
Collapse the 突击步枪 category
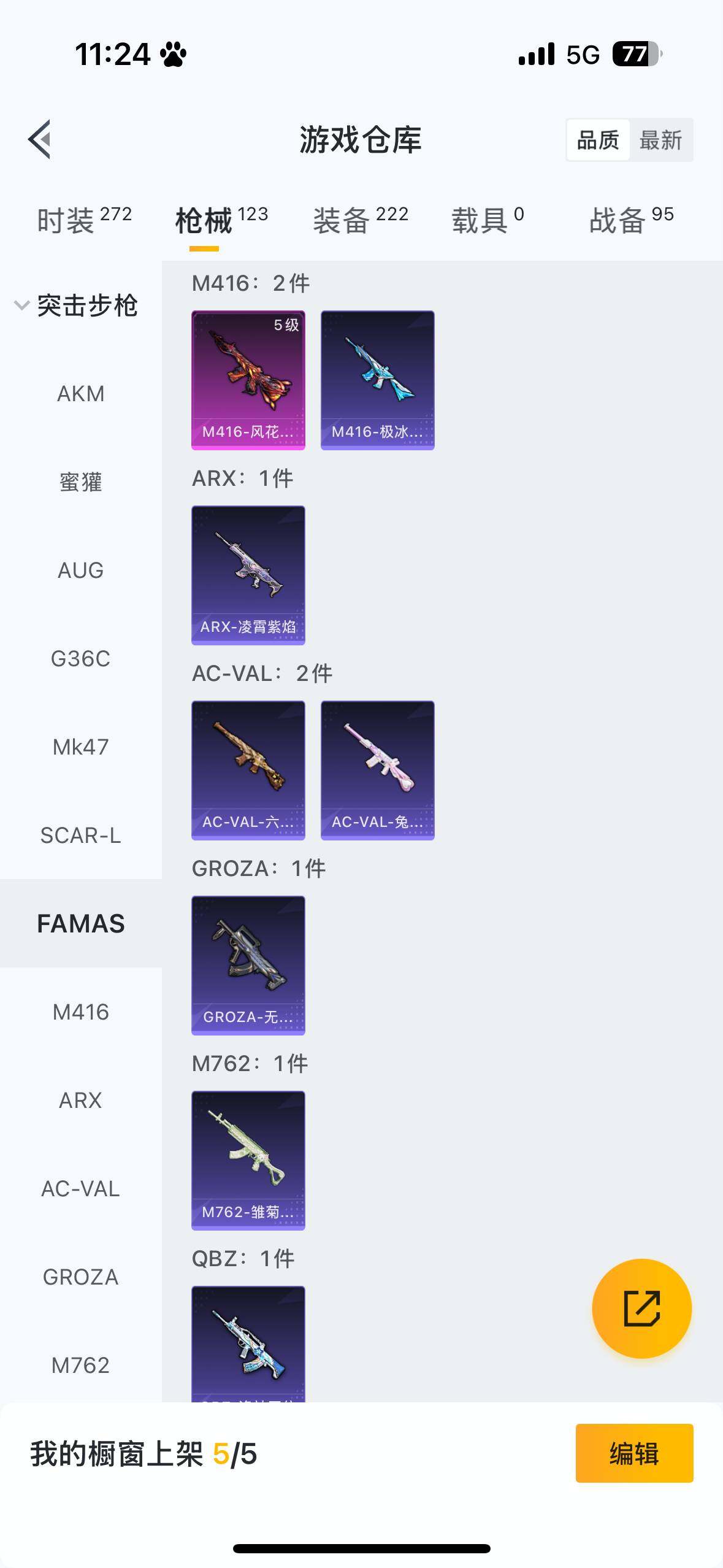77,305
